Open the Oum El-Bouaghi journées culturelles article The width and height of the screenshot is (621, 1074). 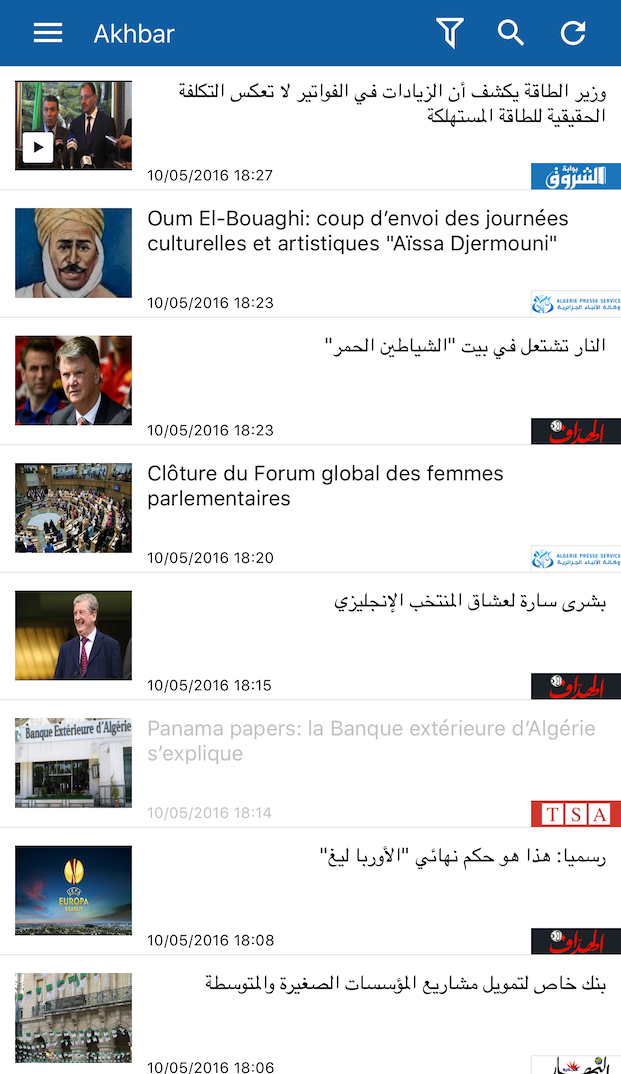coord(310,253)
